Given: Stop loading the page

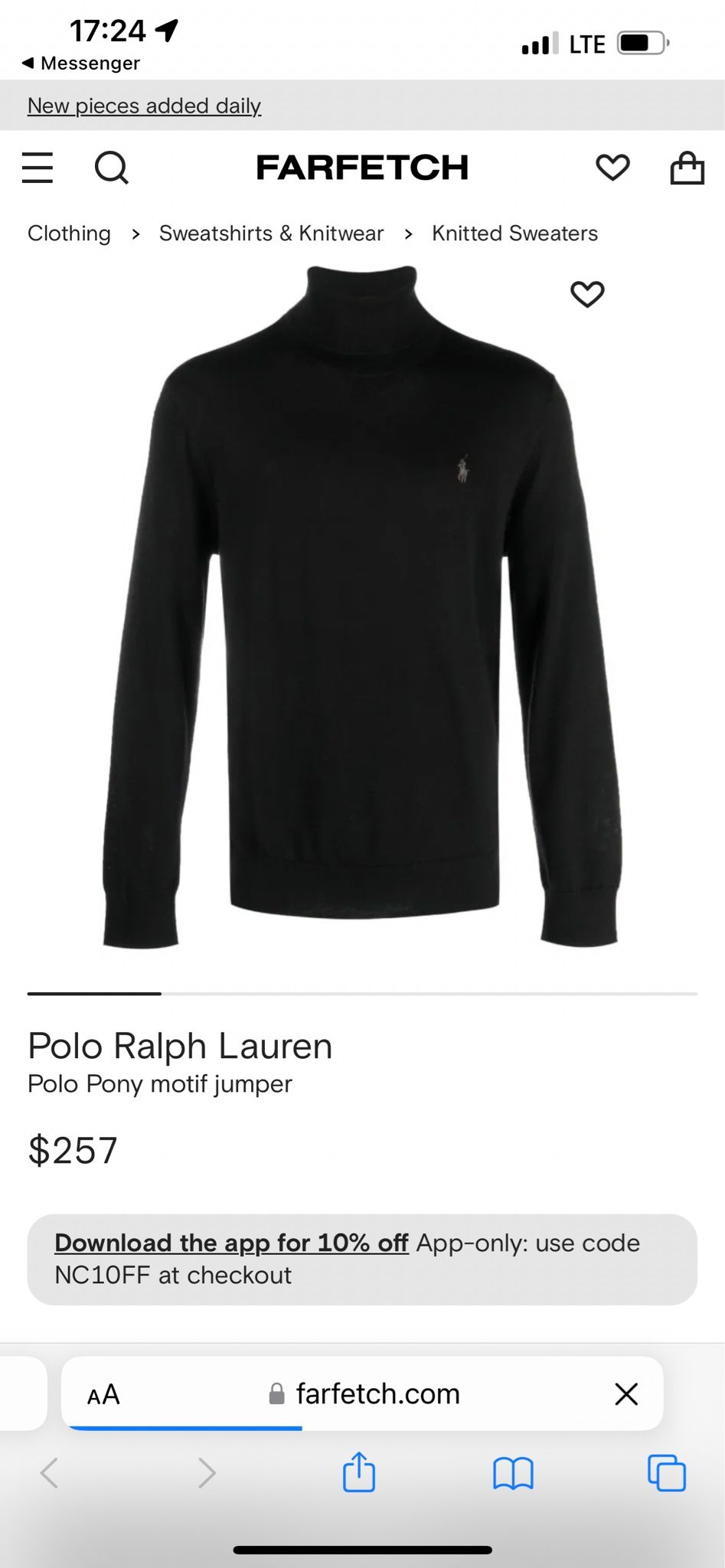Looking at the screenshot, I should coord(626,1394).
